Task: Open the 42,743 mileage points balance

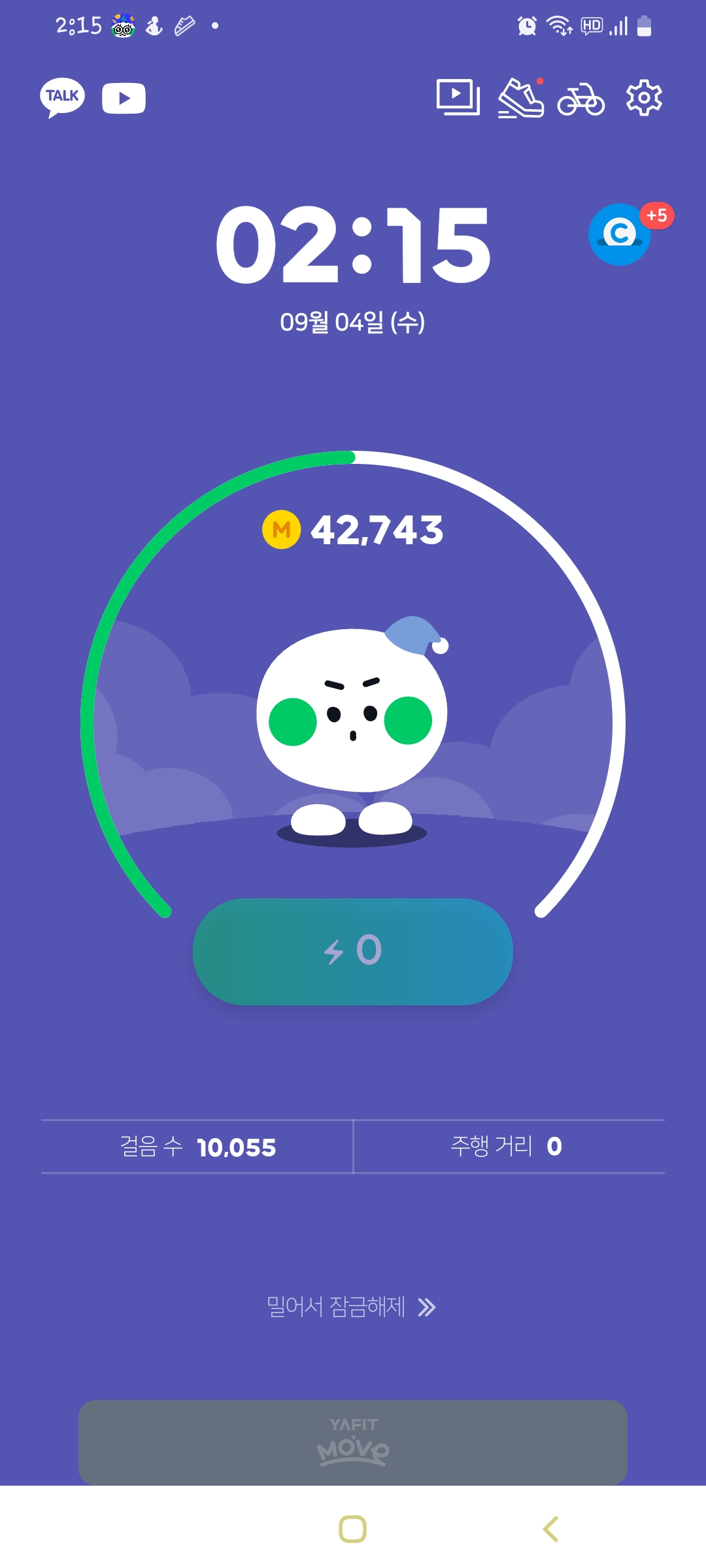Action: [x=353, y=530]
